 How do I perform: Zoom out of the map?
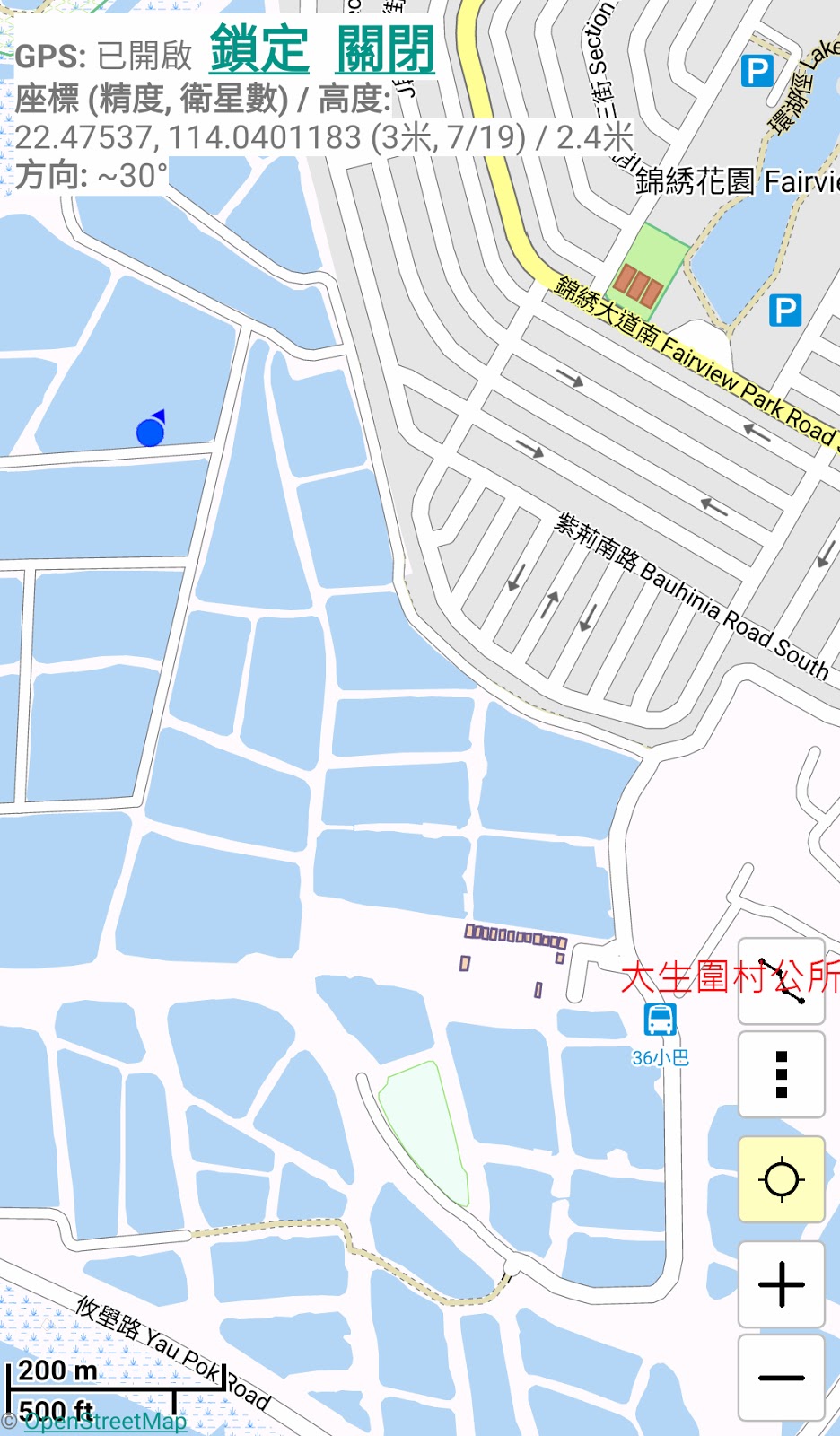point(781,1377)
